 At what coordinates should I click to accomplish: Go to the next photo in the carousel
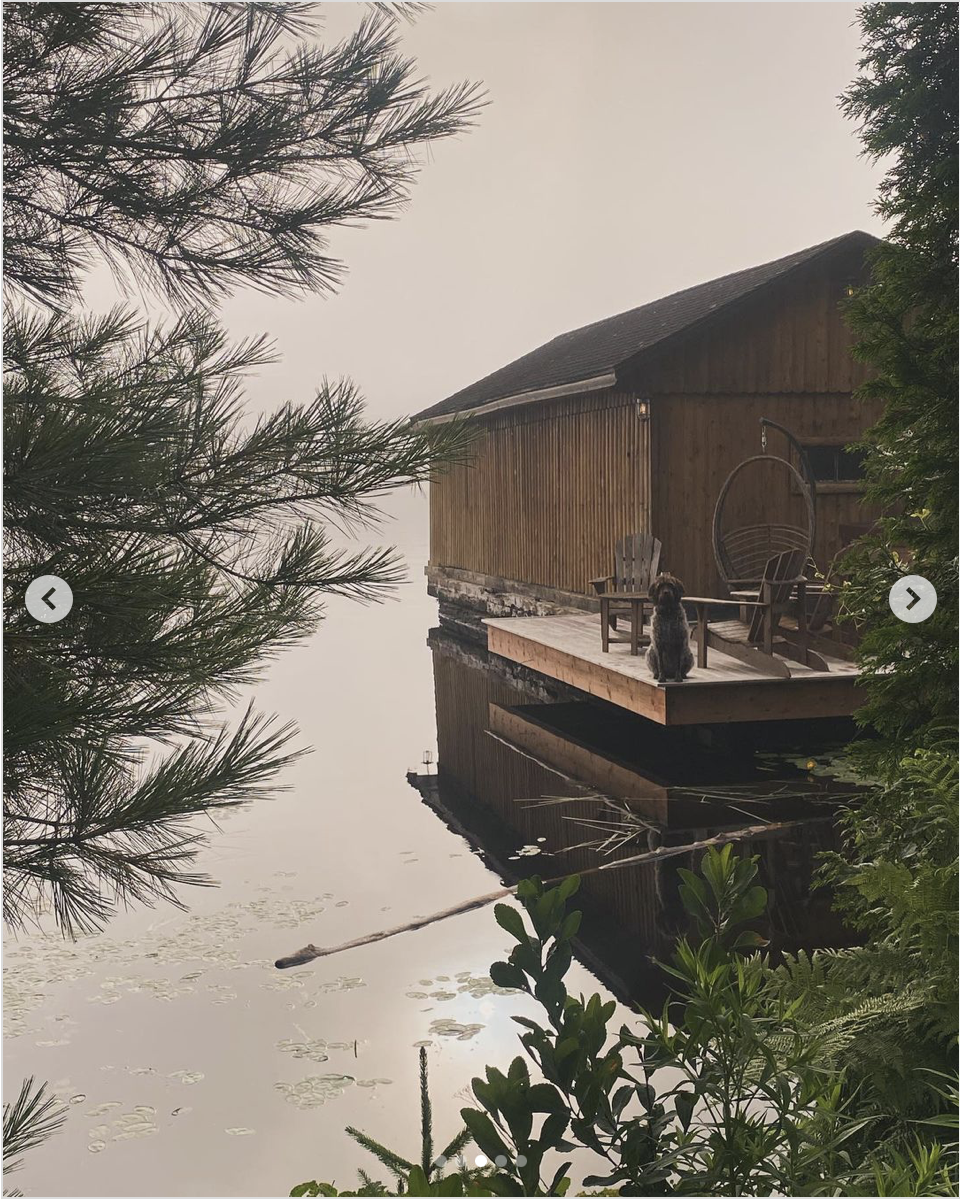click(912, 599)
